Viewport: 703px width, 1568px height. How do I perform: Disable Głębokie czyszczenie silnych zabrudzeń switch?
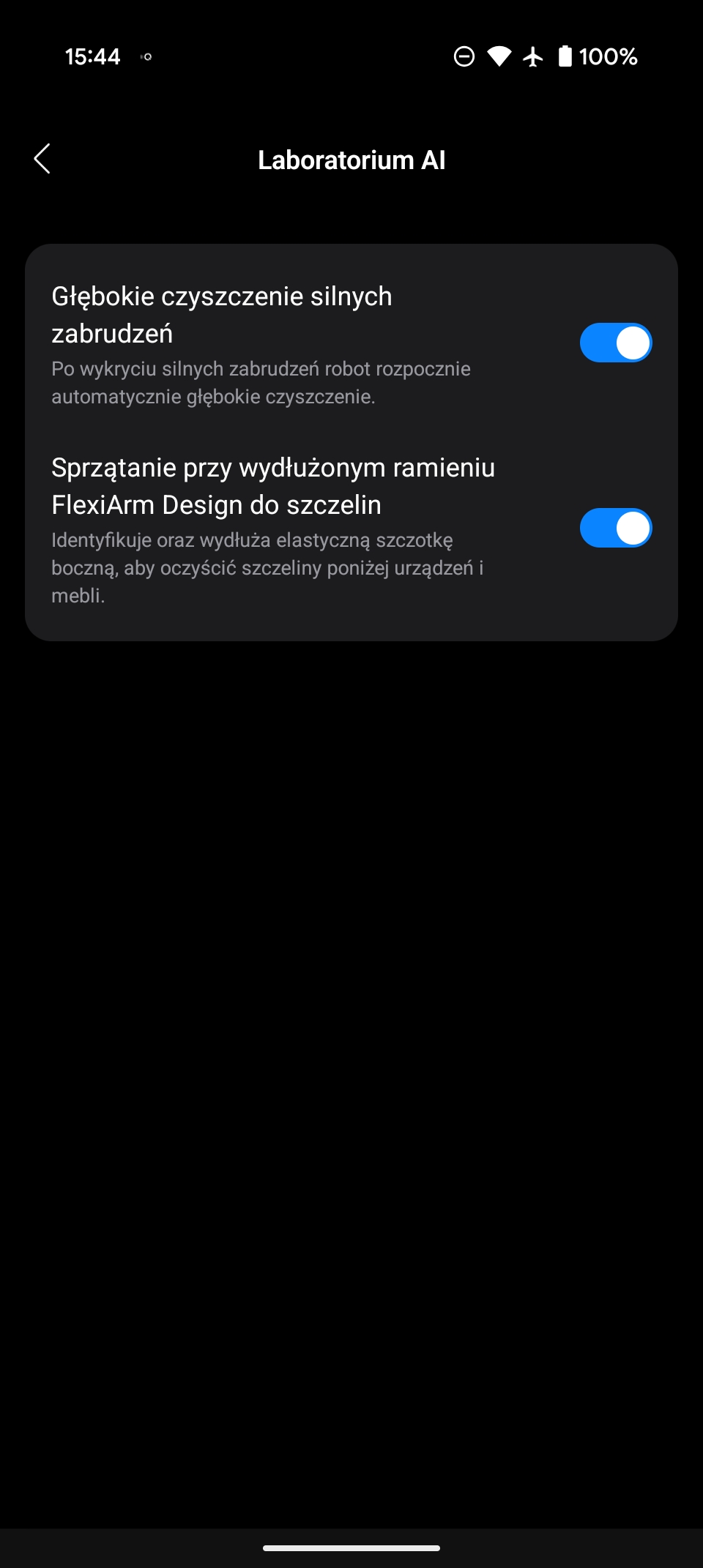[x=616, y=343]
